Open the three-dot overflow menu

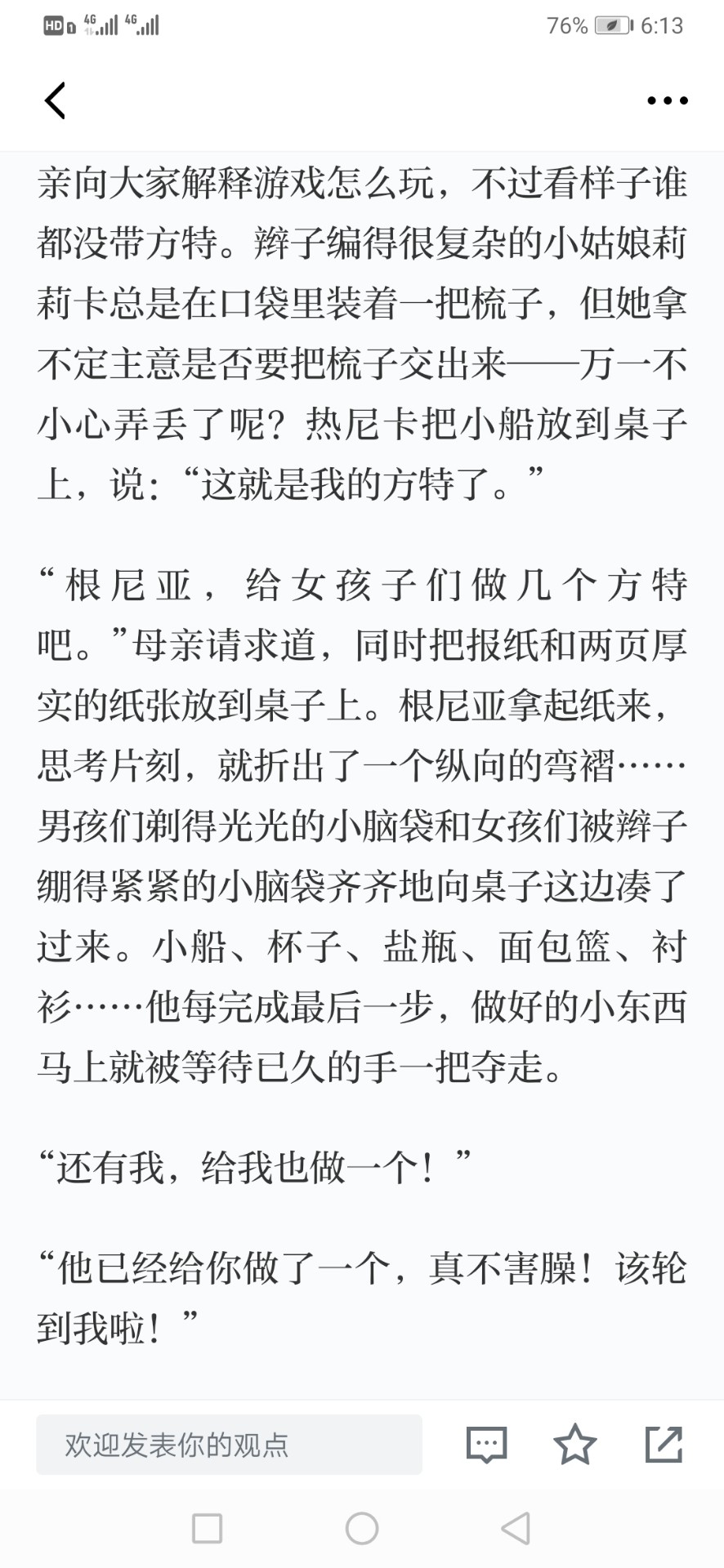coord(667,100)
